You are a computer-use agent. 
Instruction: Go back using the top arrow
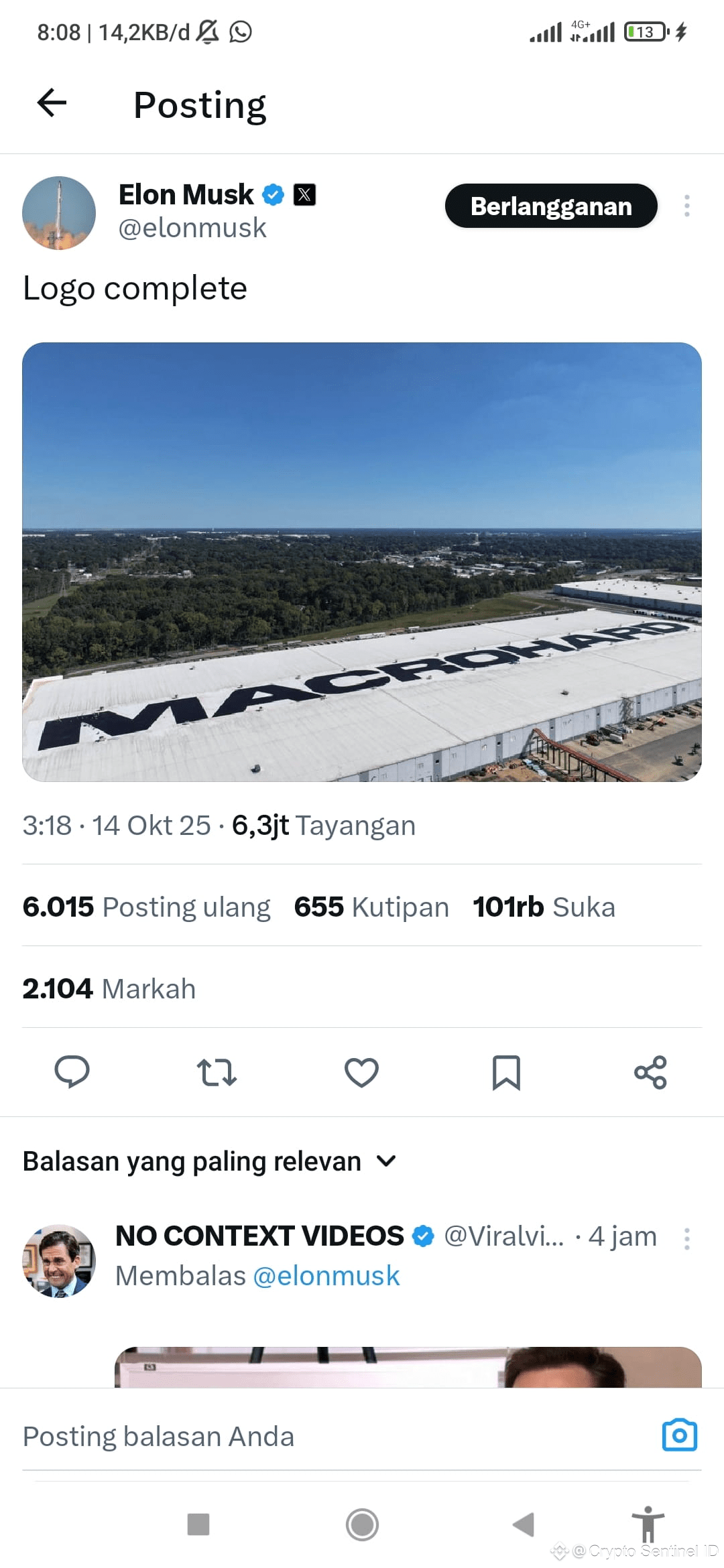coord(52,103)
